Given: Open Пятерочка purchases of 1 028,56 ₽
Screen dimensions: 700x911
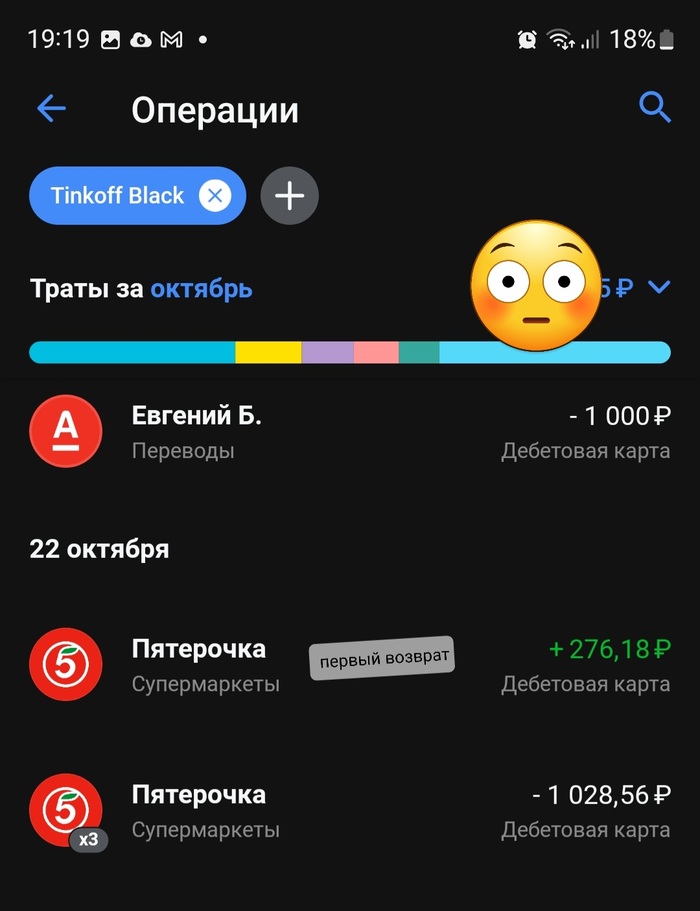Looking at the screenshot, I should [350, 811].
